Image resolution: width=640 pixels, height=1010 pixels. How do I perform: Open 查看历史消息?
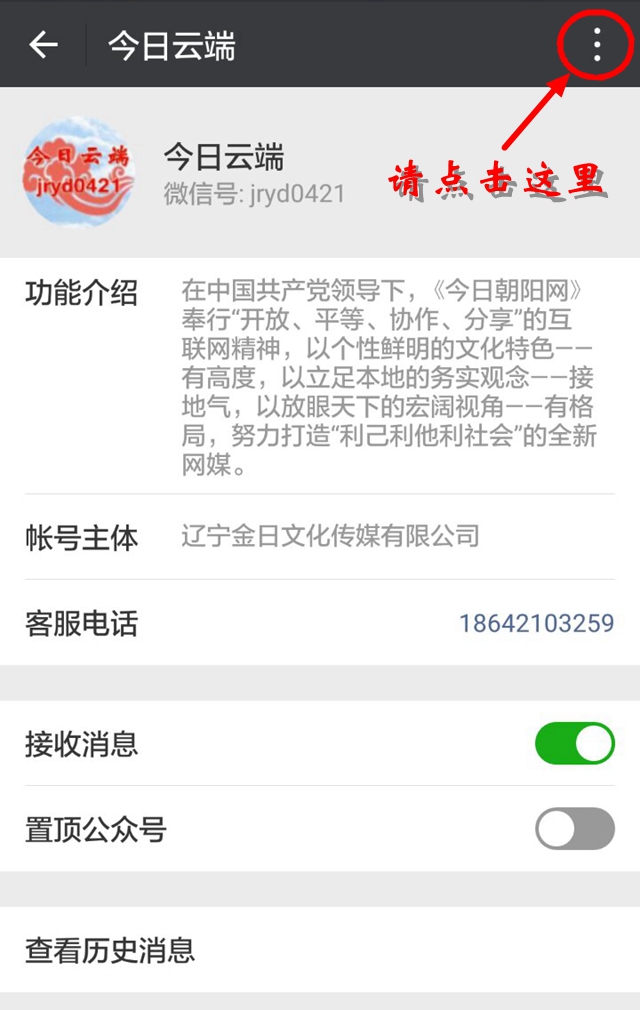click(110, 949)
